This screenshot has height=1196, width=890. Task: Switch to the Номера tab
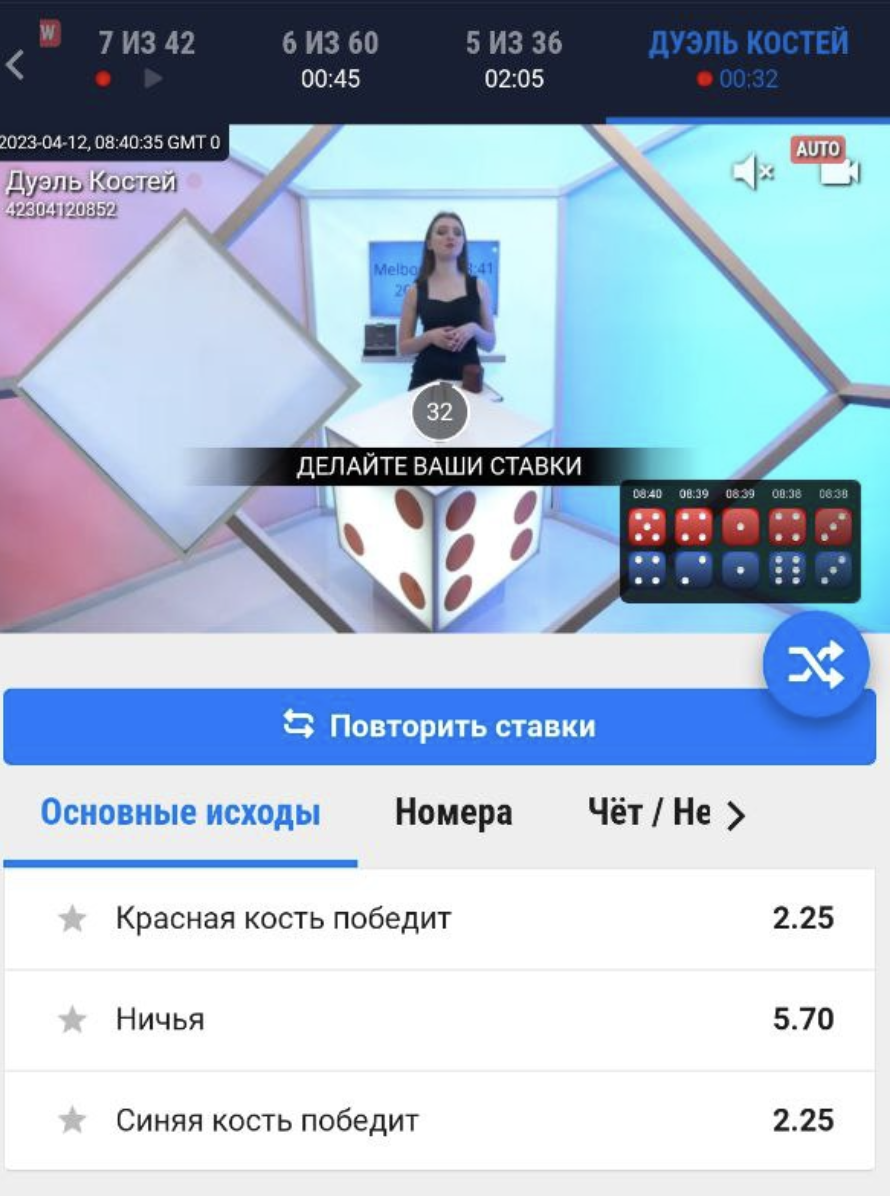[x=453, y=813]
